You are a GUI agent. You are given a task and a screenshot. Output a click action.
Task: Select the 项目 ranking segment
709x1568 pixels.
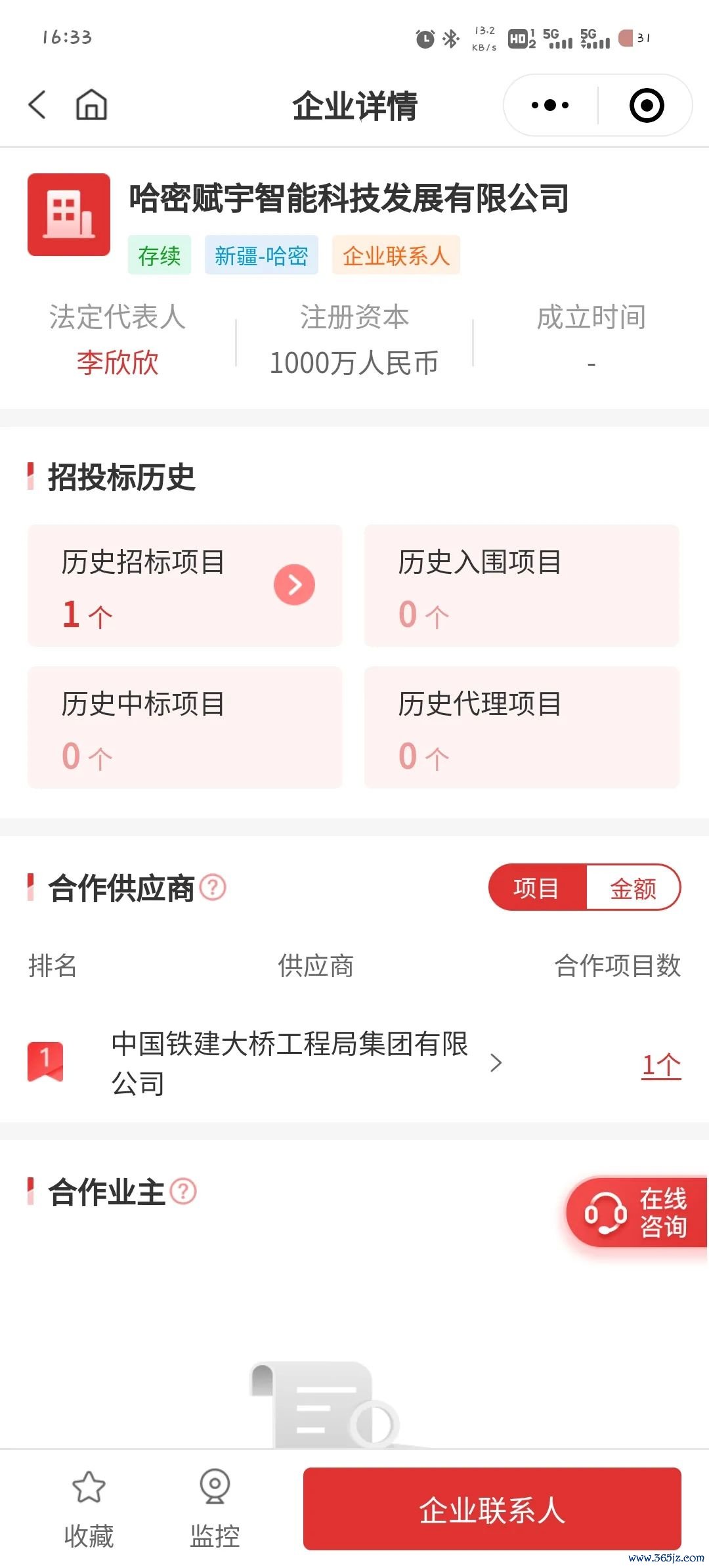536,888
